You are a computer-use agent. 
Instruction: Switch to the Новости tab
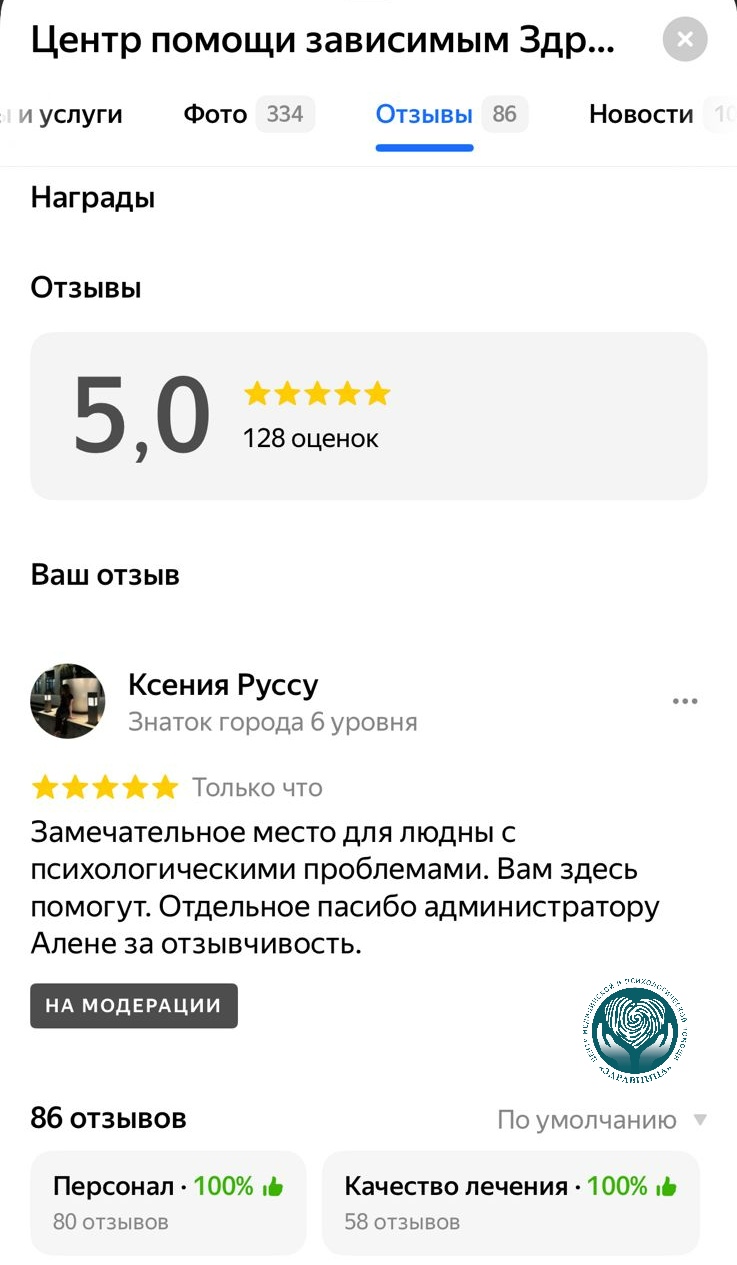[x=661, y=114]
